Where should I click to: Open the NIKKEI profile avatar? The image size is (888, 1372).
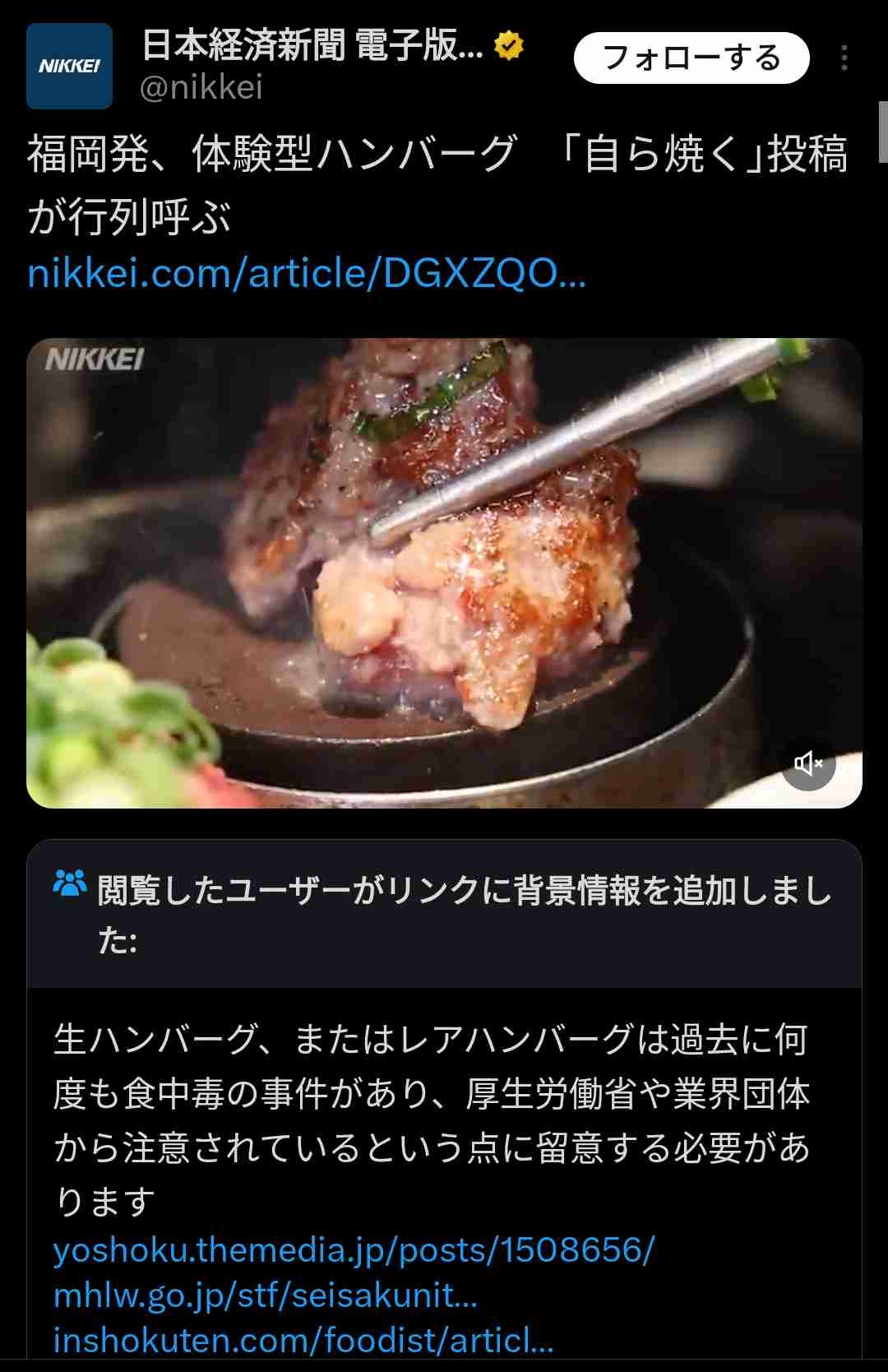(x=69, y=66)
